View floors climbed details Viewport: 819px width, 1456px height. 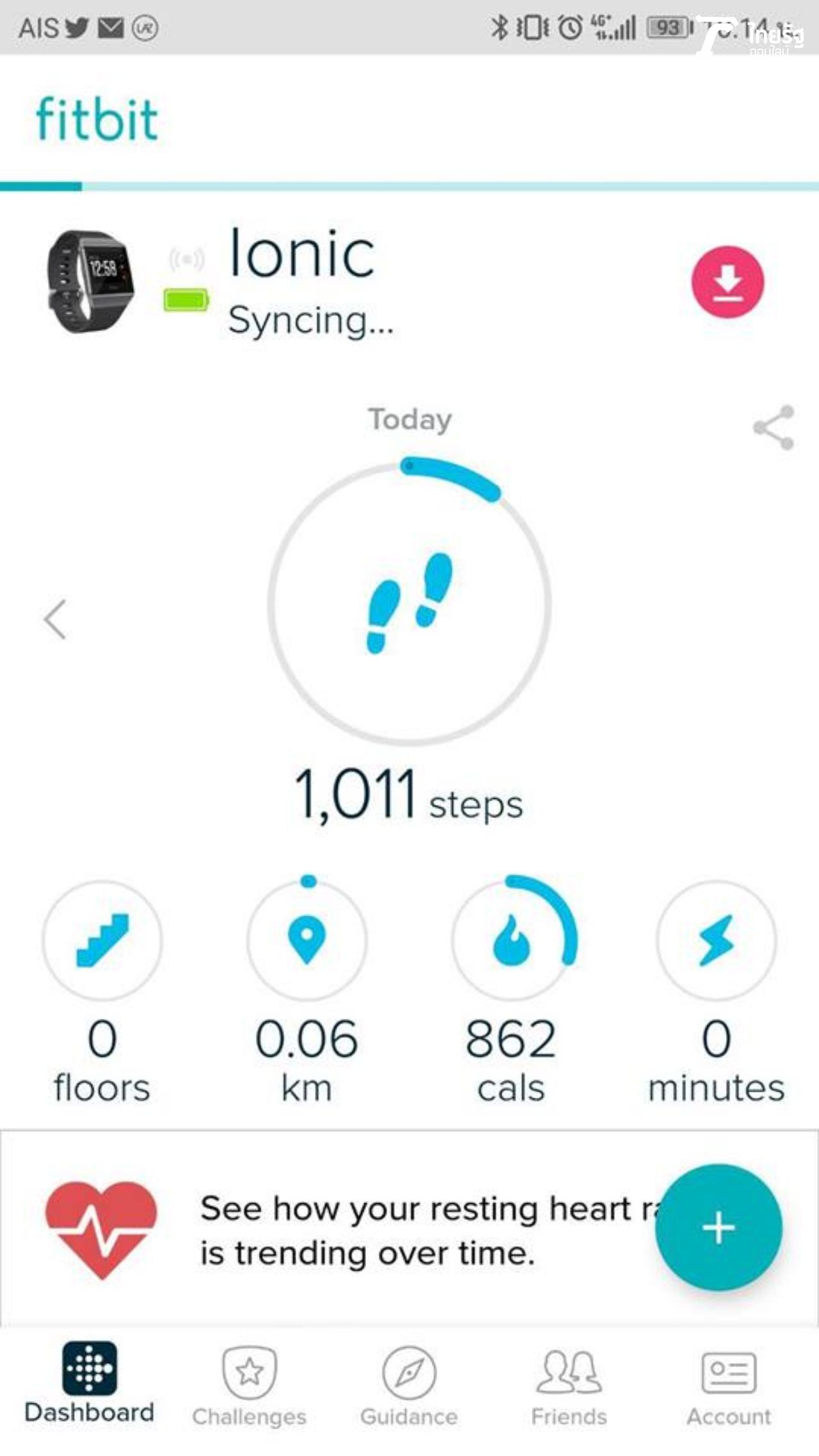pos(102,940)
